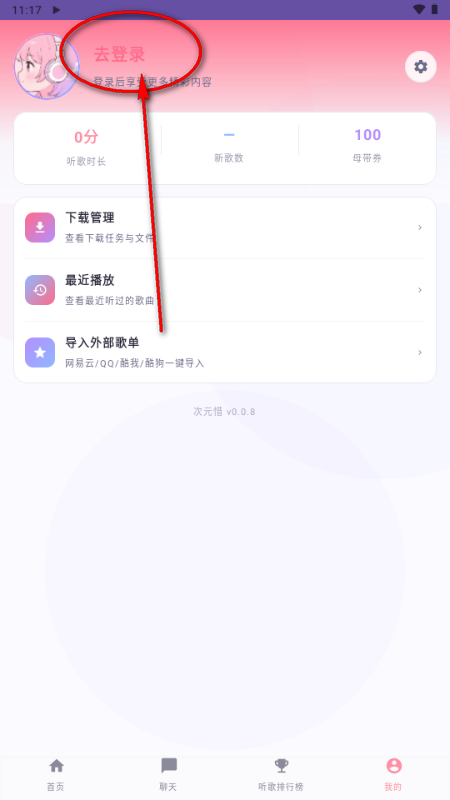The height and width of the screenshot is (800, 450).
Task: Switch to the 聊天 chat tab
Action: coord(168,775)
